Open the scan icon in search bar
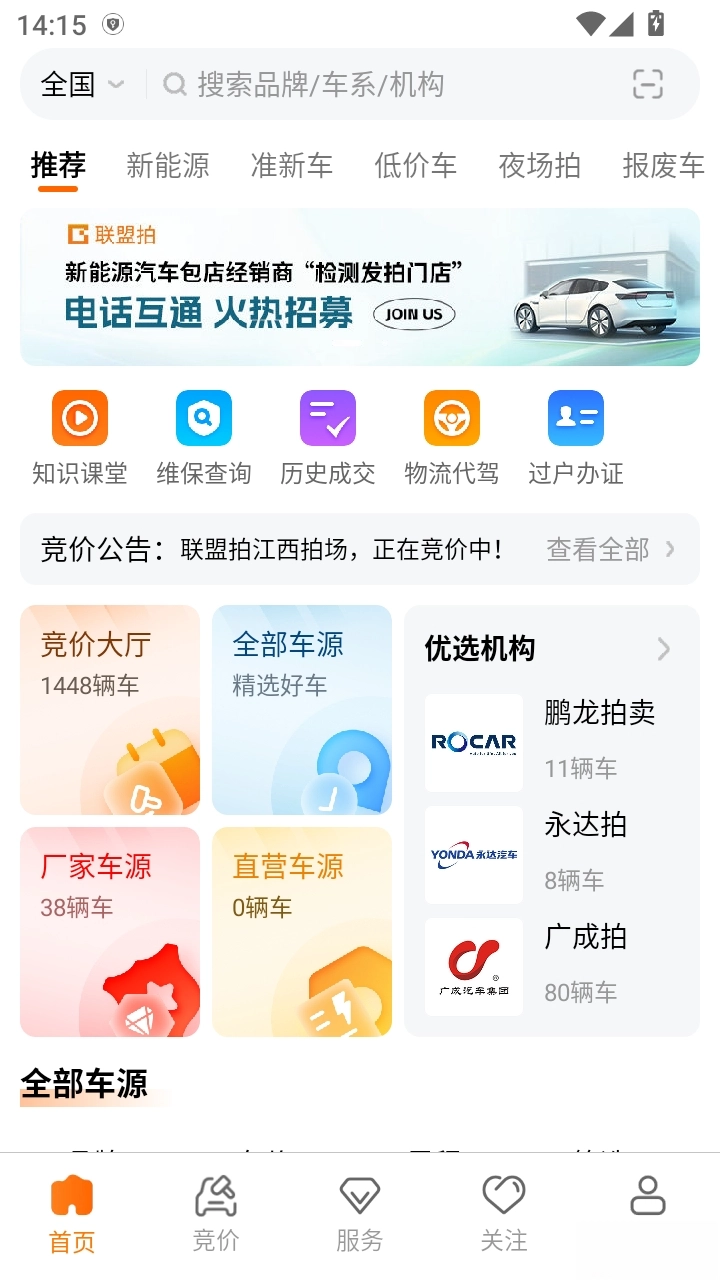This screenshot has height=1280, width=720. click(648, 85)
